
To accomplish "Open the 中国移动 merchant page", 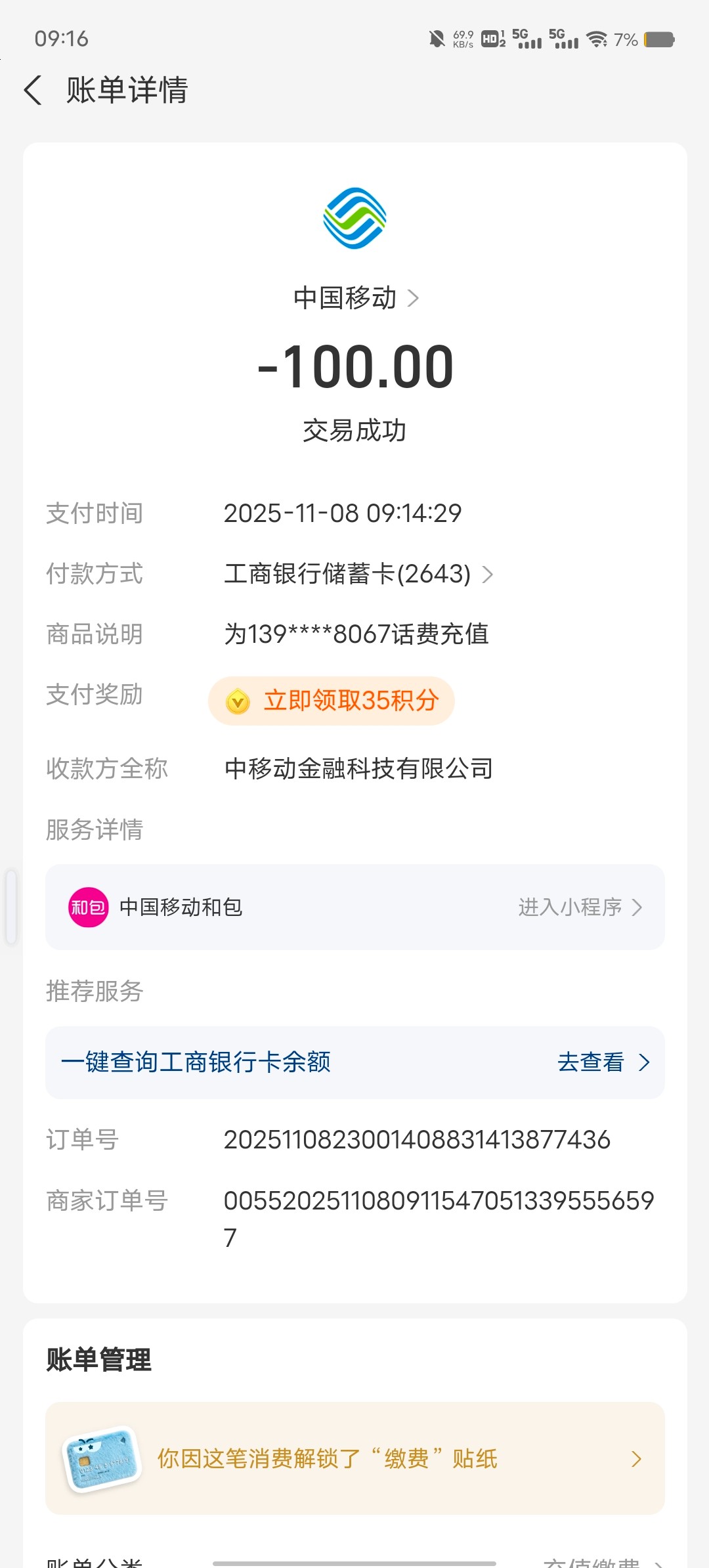I will 355,298.
